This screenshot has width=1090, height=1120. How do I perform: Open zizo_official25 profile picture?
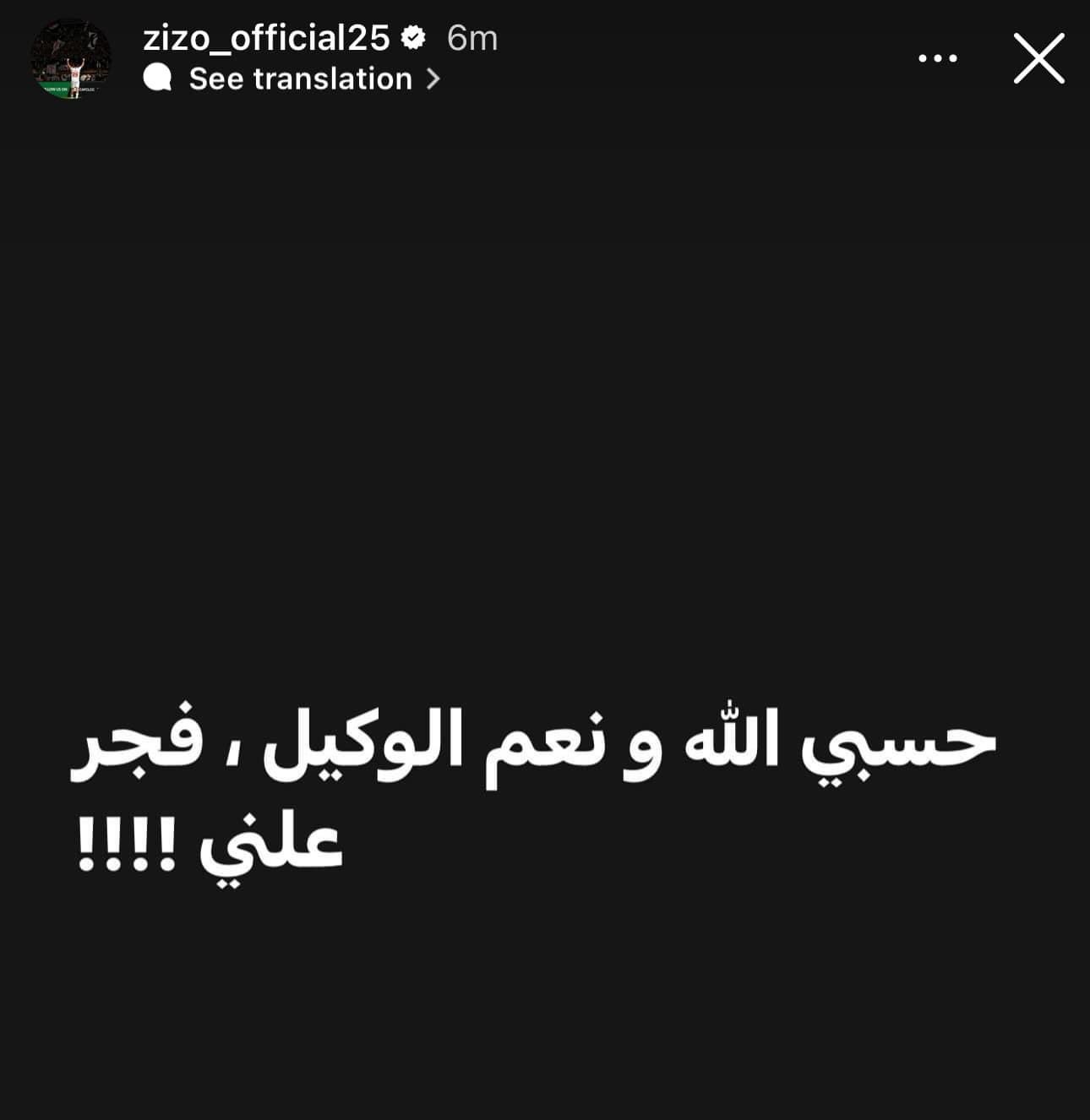(71, 58)
